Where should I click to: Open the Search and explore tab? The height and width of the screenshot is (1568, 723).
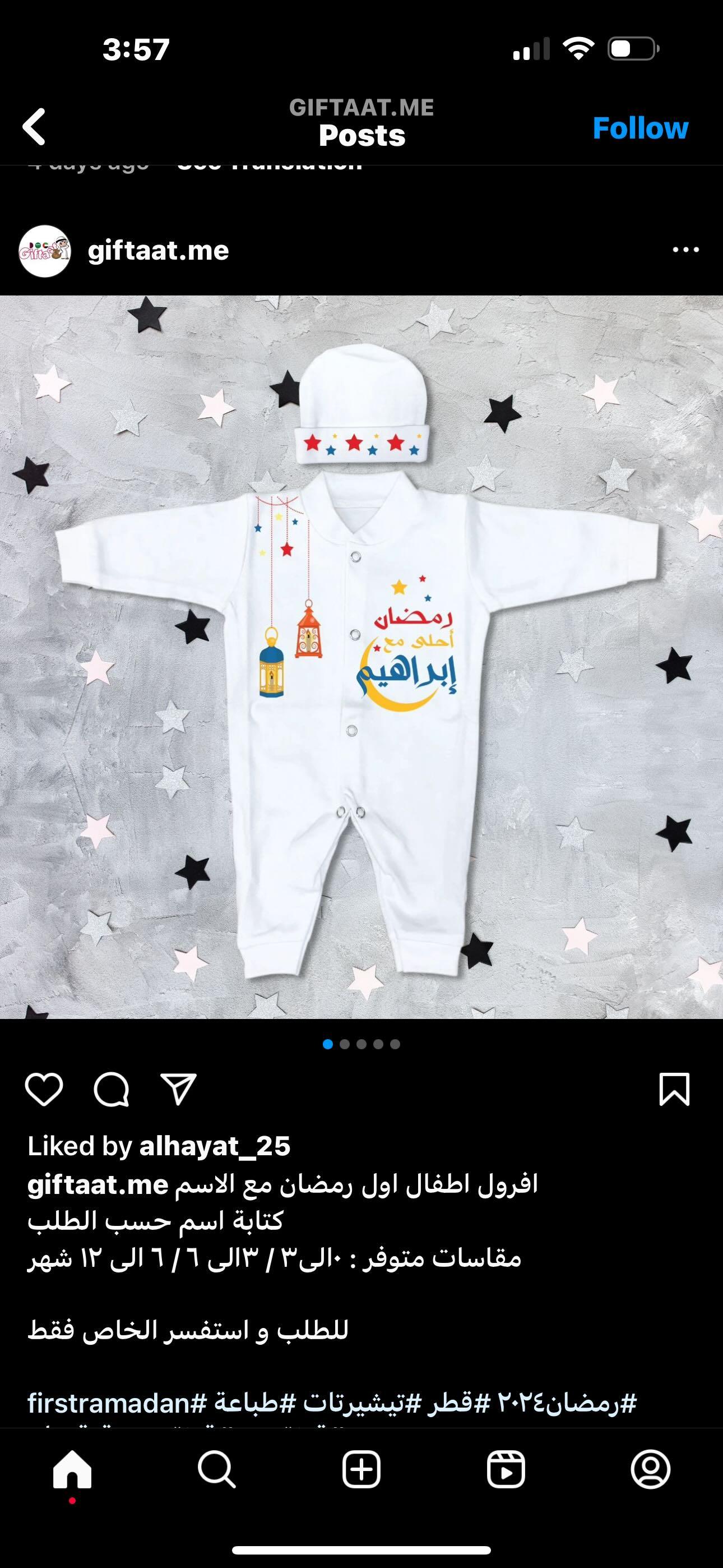pos(217,1470)
